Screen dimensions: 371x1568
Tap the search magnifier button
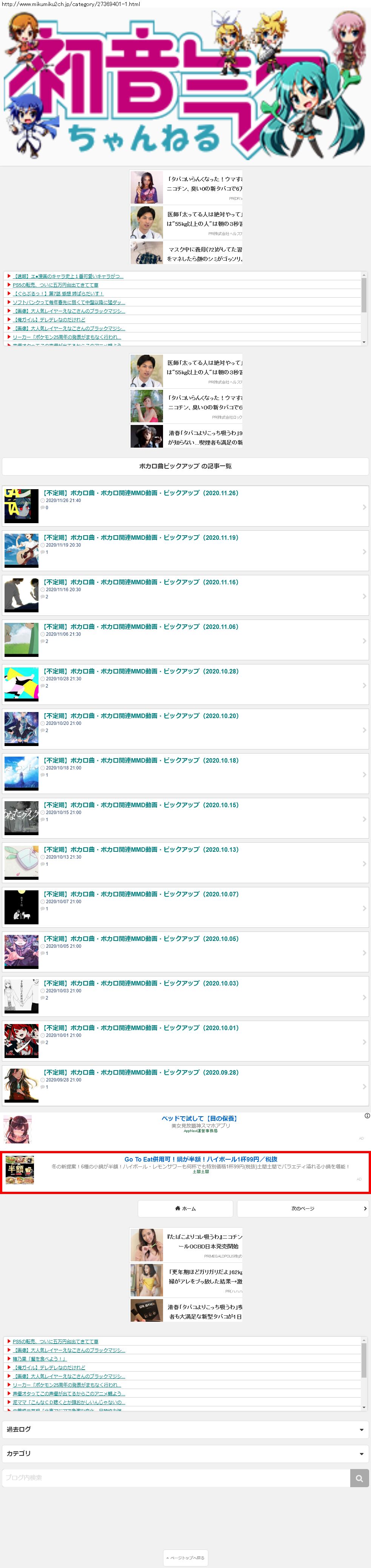tap(359, 1478)
